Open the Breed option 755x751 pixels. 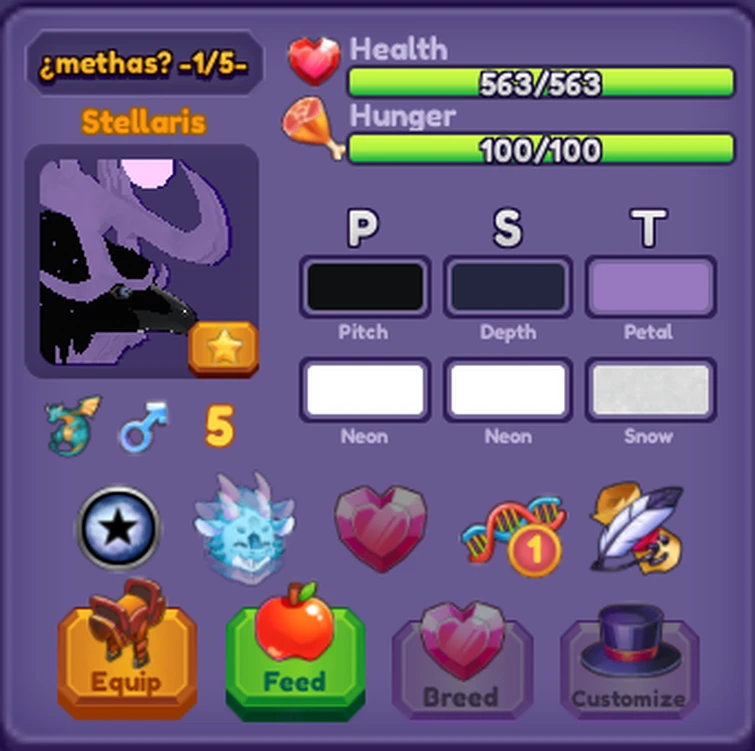pyautogui.click(x=460, y=665)
